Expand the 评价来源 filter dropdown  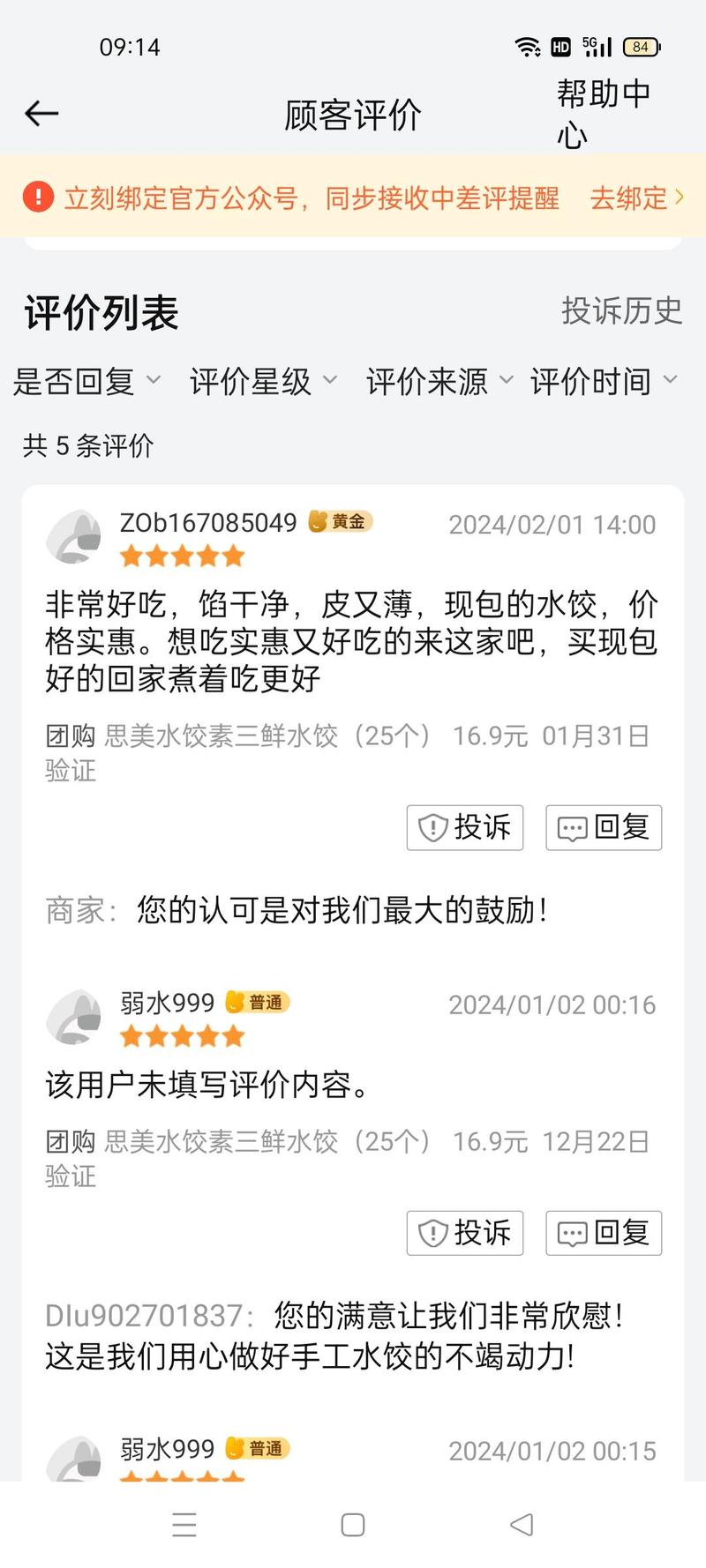coord(439,381)
